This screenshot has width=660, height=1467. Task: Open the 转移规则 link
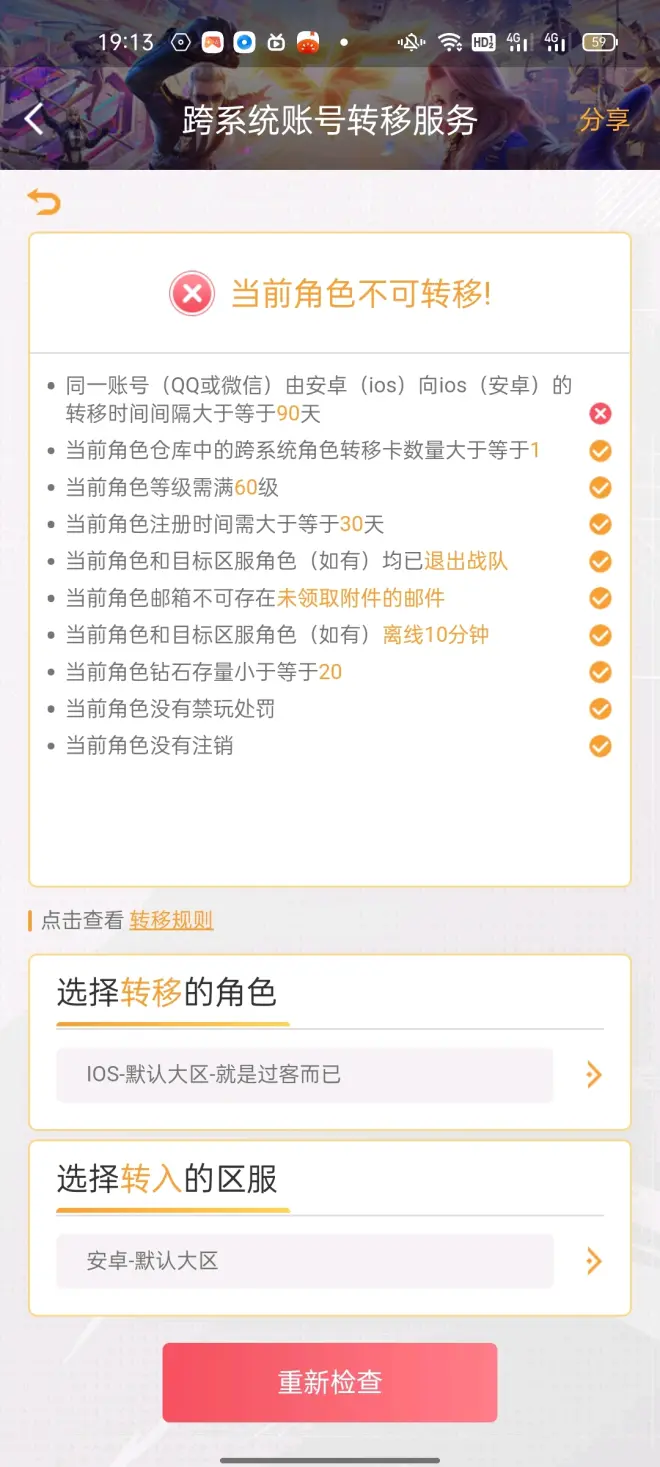coord(171,920)
